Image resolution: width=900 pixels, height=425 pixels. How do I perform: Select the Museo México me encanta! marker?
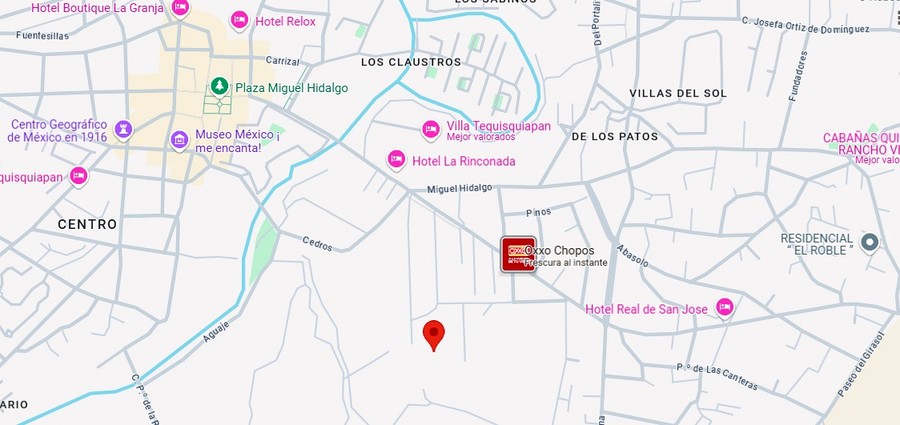[179, 140]
